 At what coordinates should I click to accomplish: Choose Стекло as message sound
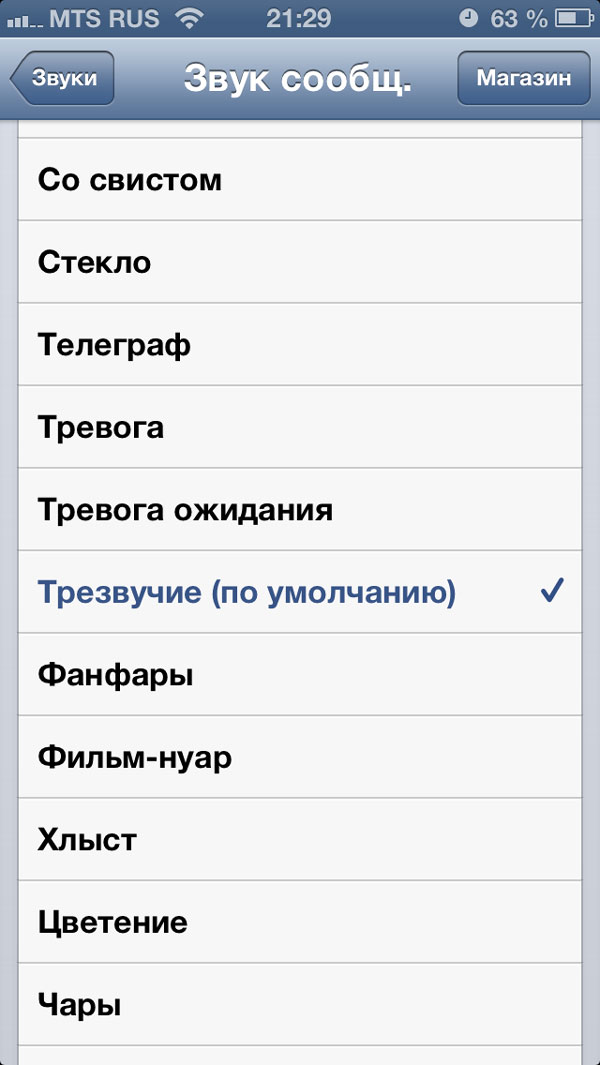[300, 261]
